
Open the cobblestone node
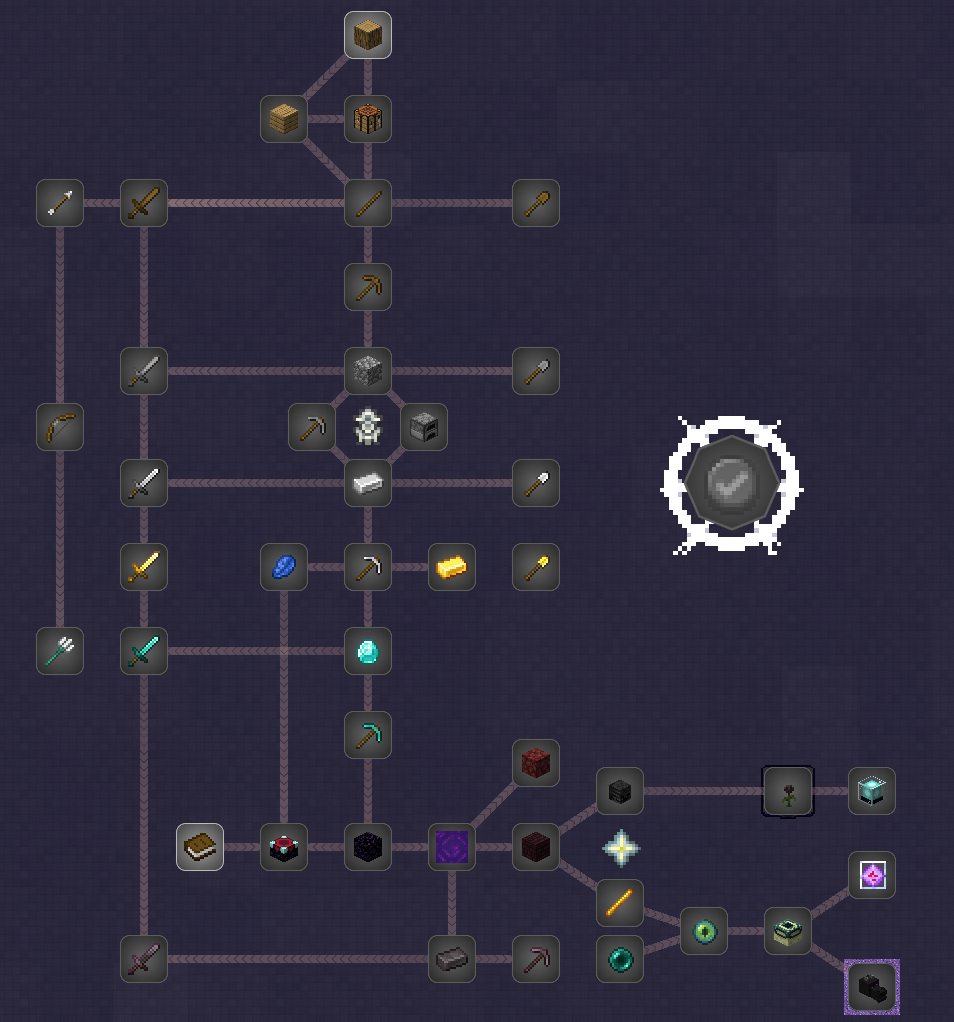click(368, 371)
